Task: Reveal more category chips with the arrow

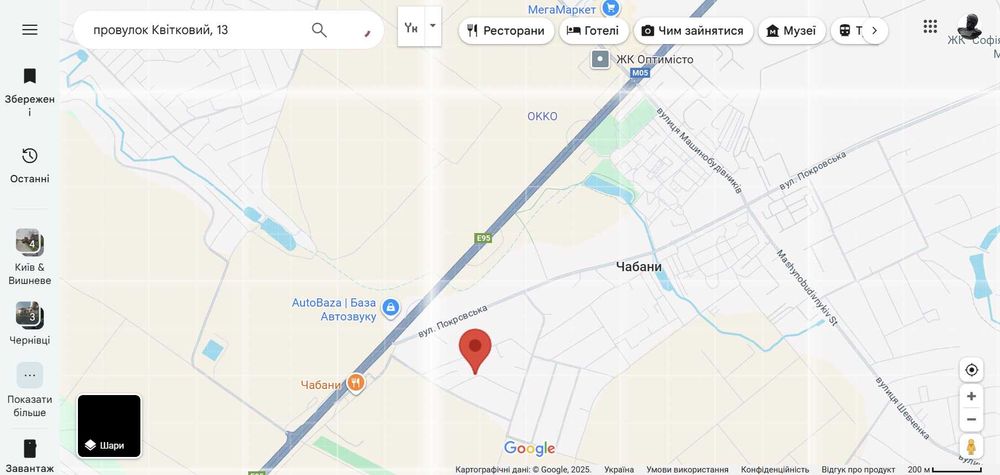Action: pos(874,31)
